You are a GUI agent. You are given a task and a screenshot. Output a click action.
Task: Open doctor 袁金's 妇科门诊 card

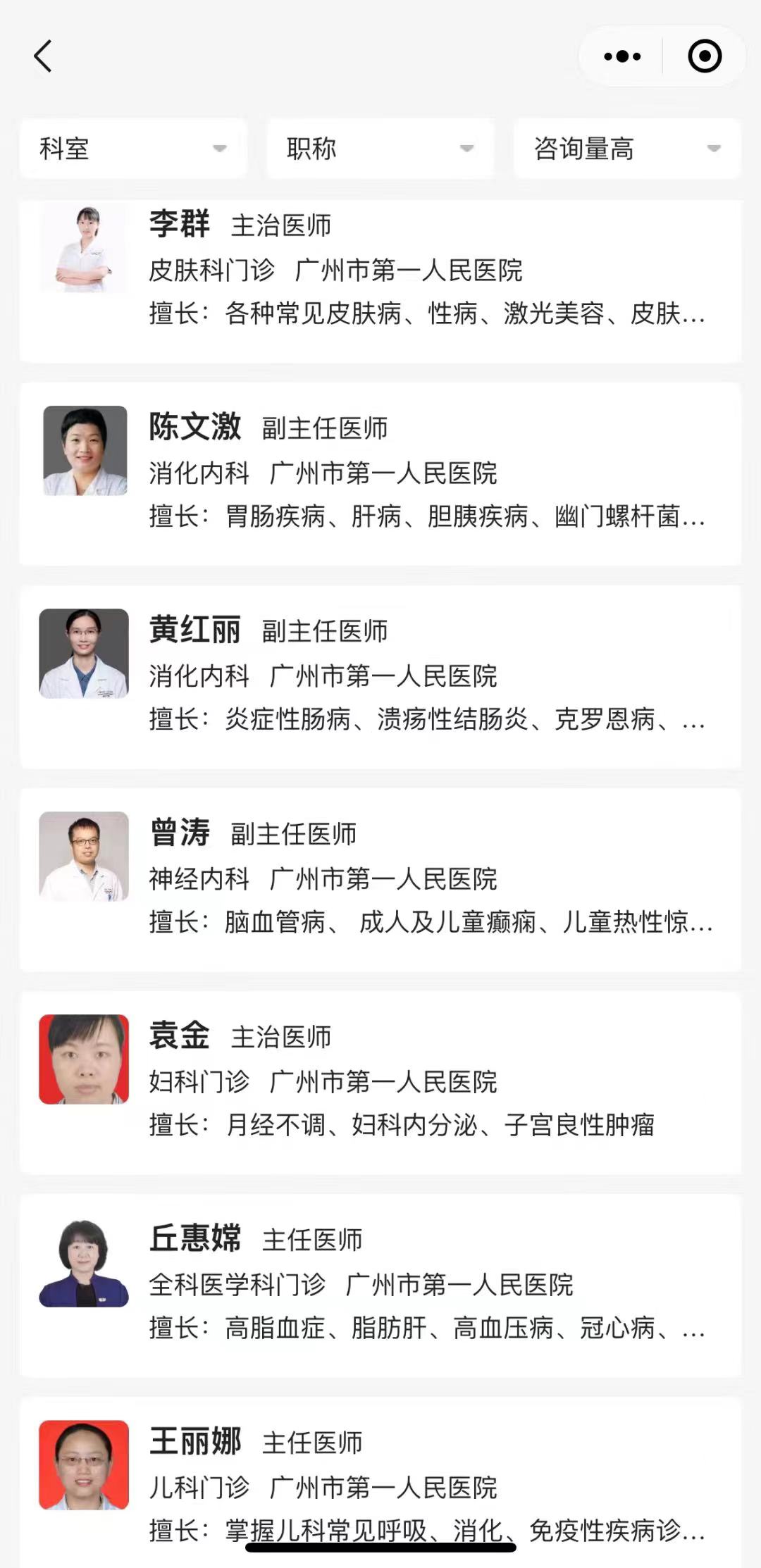[x=380, y=1082]
